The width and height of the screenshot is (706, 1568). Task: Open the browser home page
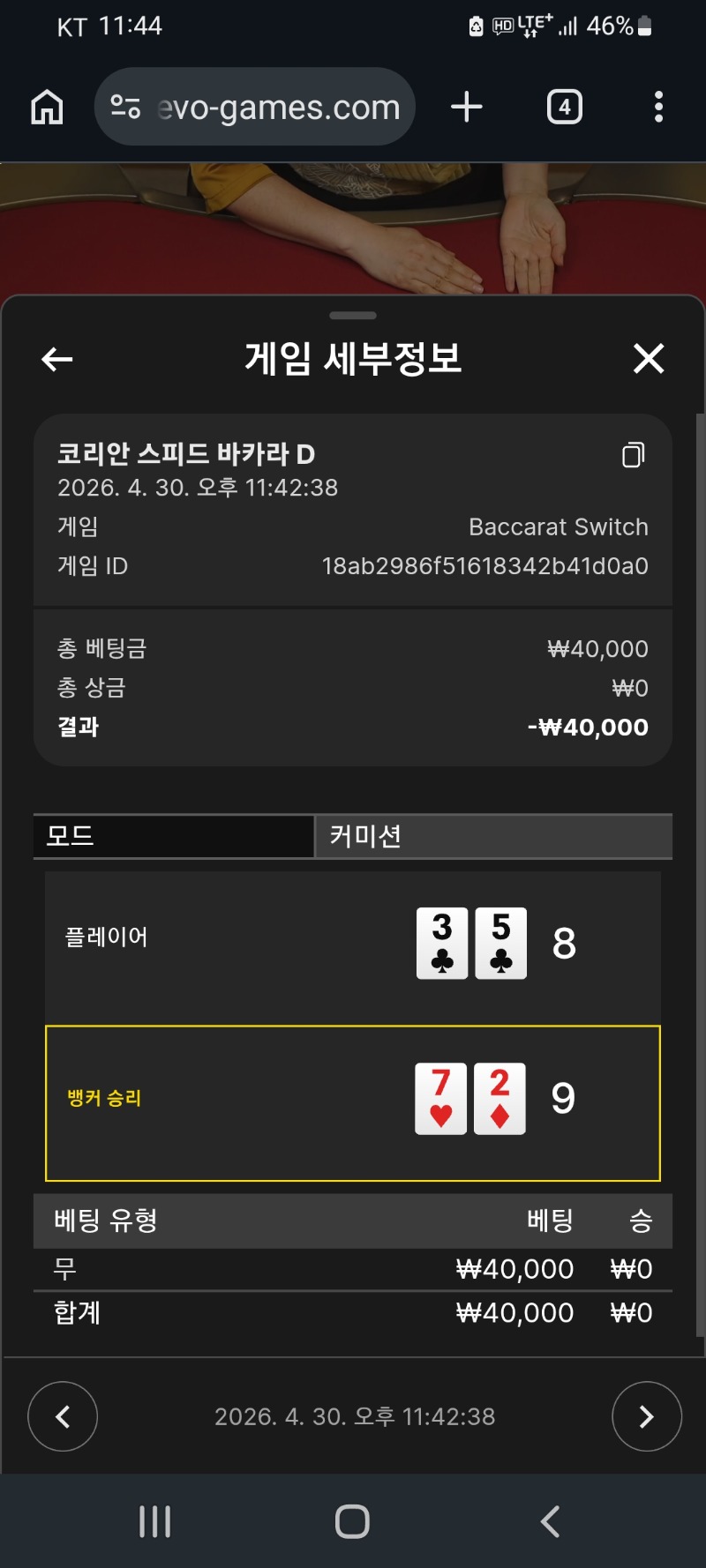click(48, 108)
